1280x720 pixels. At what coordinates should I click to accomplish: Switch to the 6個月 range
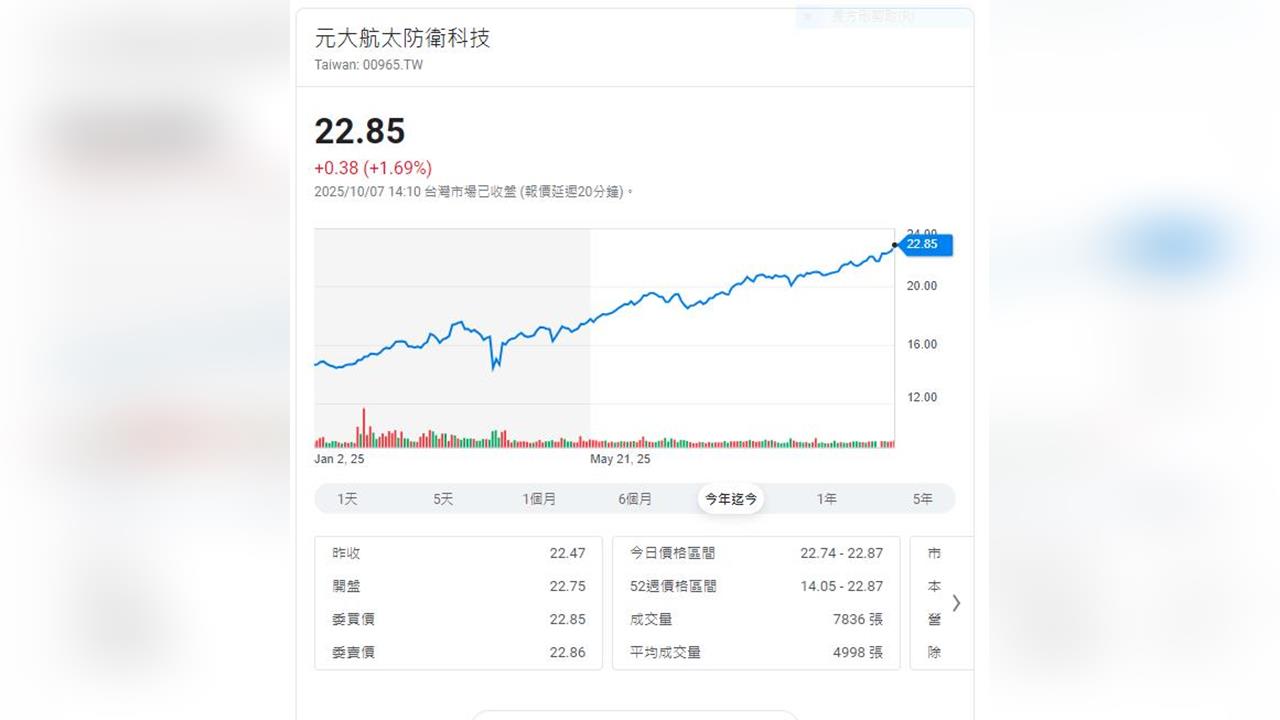(x=635, y=499)
